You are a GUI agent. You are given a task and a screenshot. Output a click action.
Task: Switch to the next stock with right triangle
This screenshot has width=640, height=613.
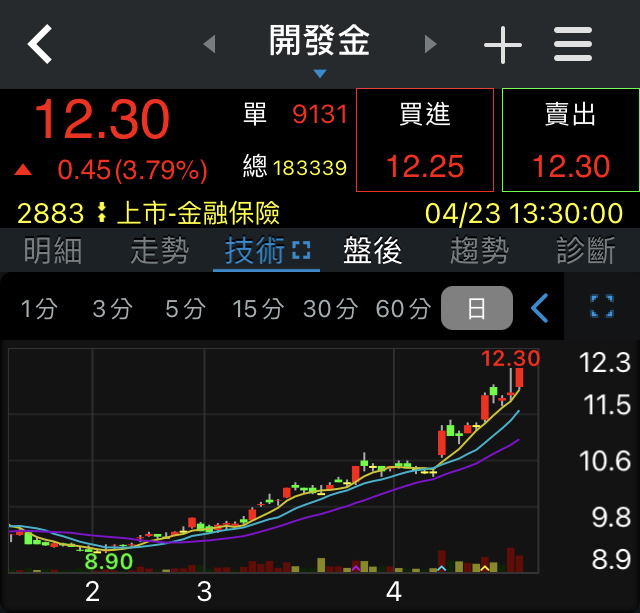pyautogui.click(x=431, y=44)
